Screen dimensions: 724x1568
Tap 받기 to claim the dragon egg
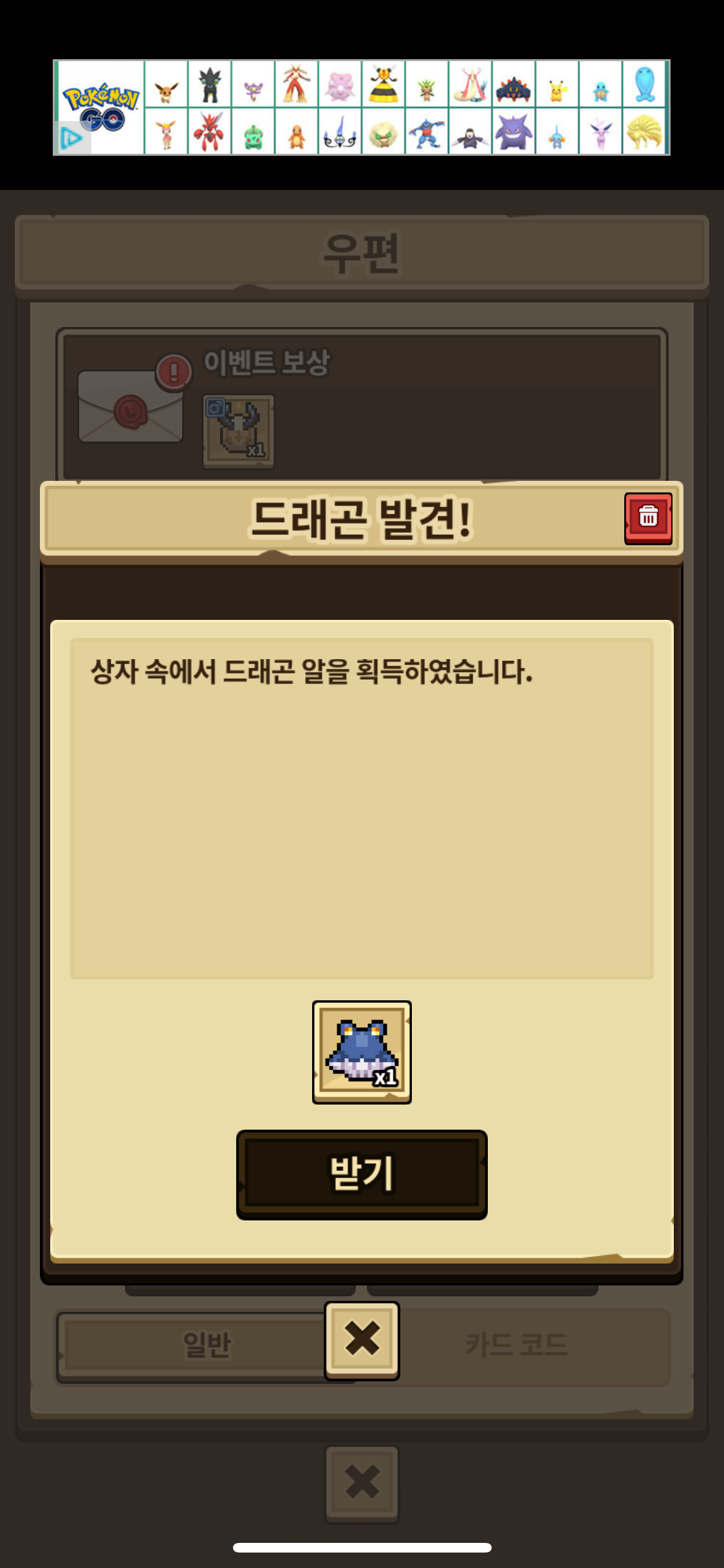(x=362, y=1175)
